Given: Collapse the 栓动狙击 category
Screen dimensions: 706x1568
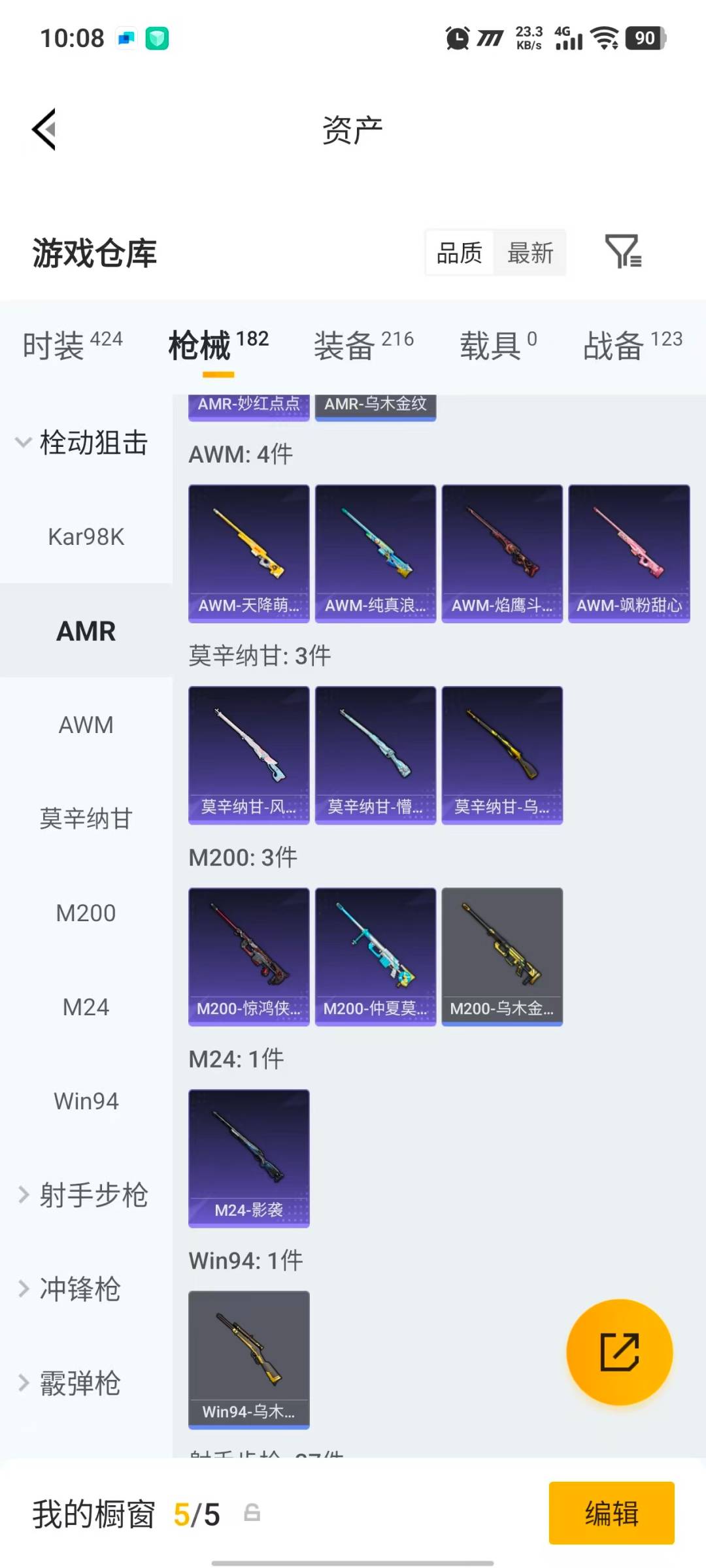Looking at the screenshot, I should click(x=92, y=442).
